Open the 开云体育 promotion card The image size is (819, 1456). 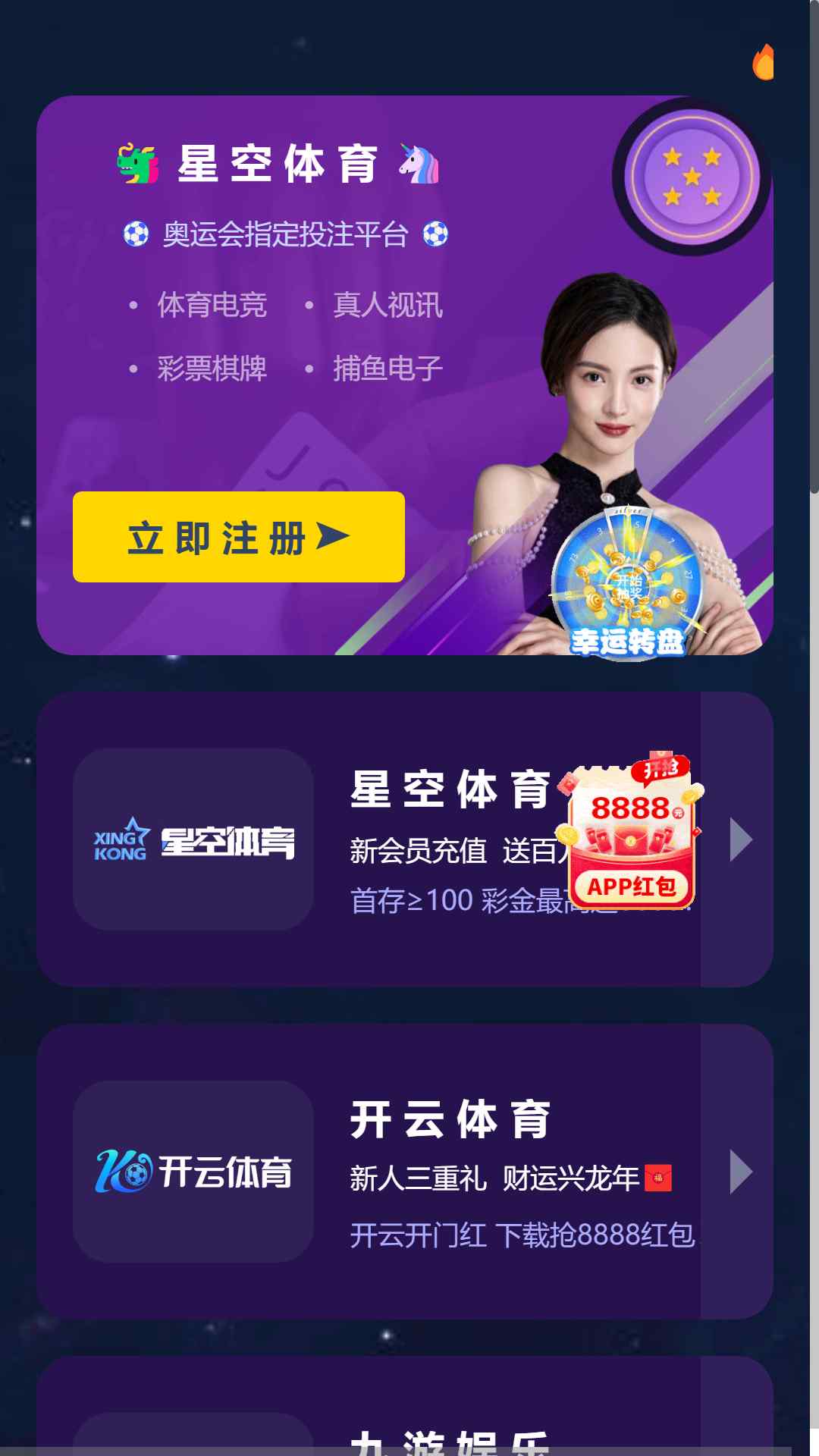coord(405,1171)
